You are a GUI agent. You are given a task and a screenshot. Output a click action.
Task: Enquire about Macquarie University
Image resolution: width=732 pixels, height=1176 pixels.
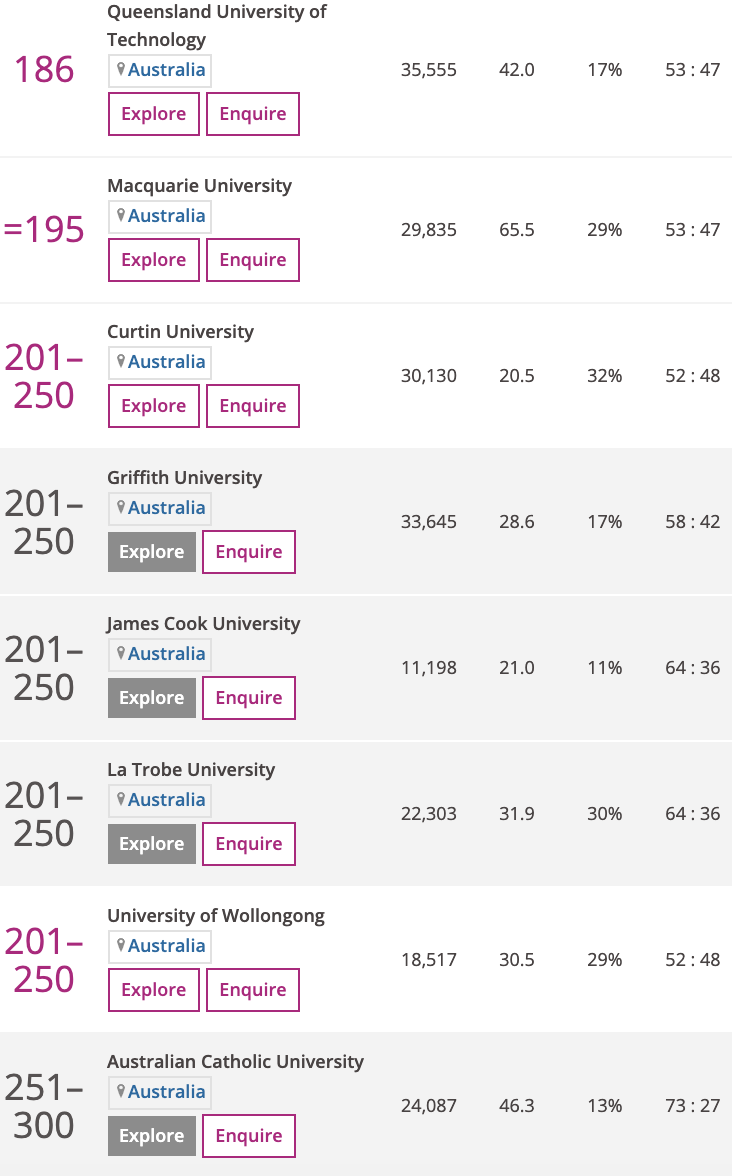click(x=252, y=260)
